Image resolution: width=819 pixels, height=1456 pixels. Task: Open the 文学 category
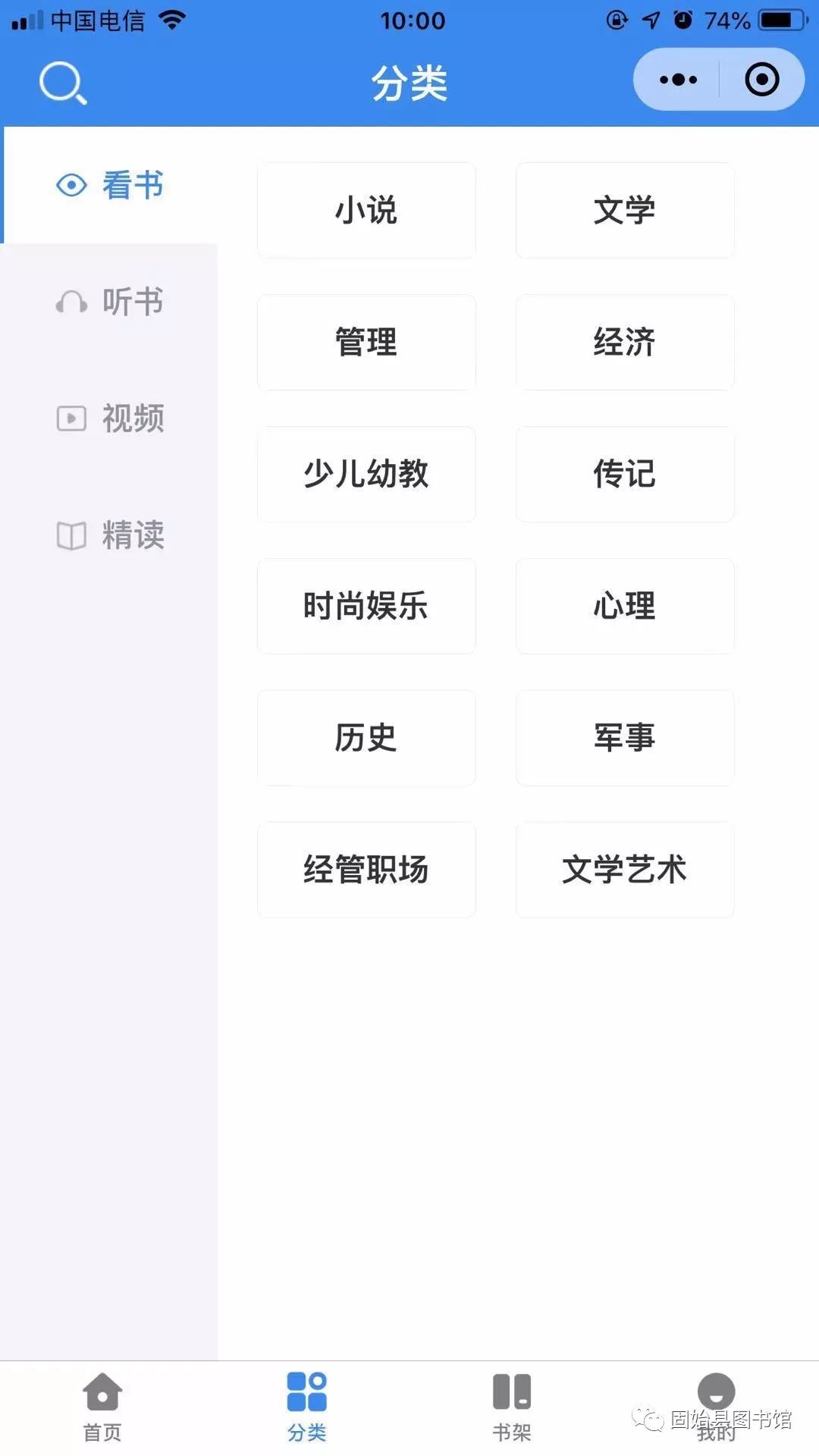[x=624, y=210]
